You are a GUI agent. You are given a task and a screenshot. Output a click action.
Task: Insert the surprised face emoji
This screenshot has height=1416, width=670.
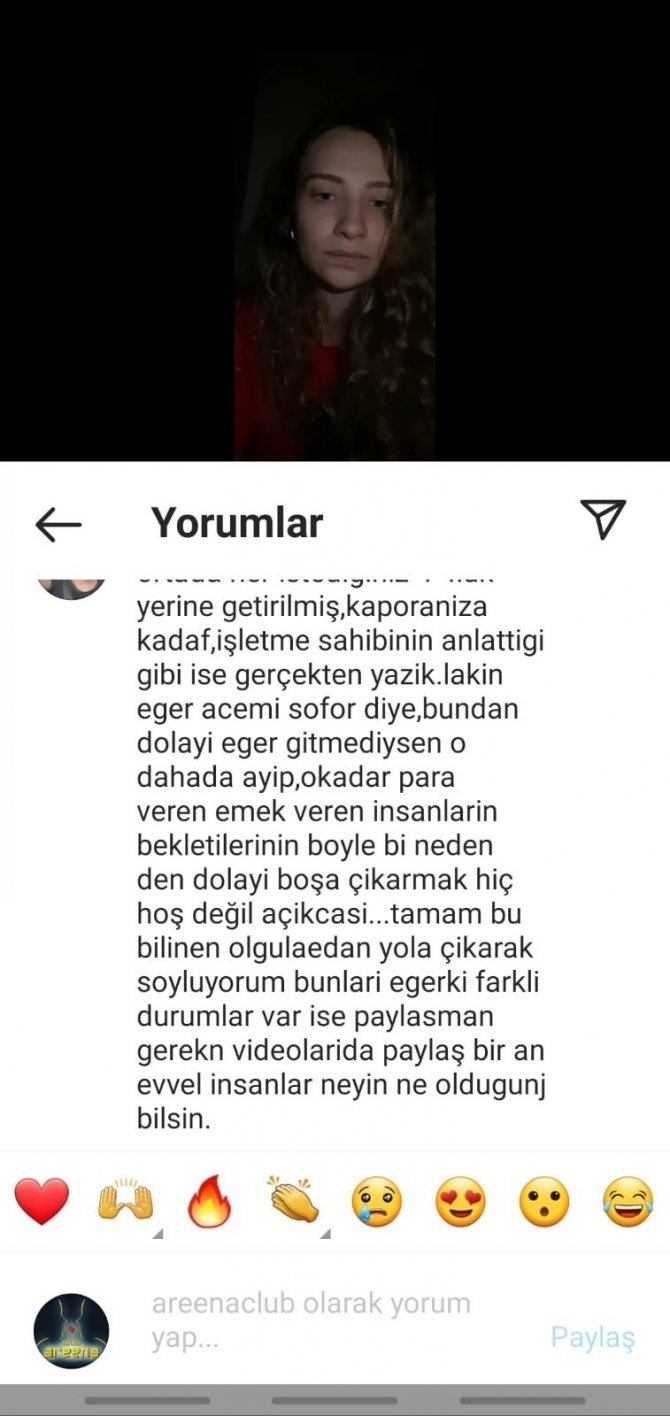(x=544, y=1200)
